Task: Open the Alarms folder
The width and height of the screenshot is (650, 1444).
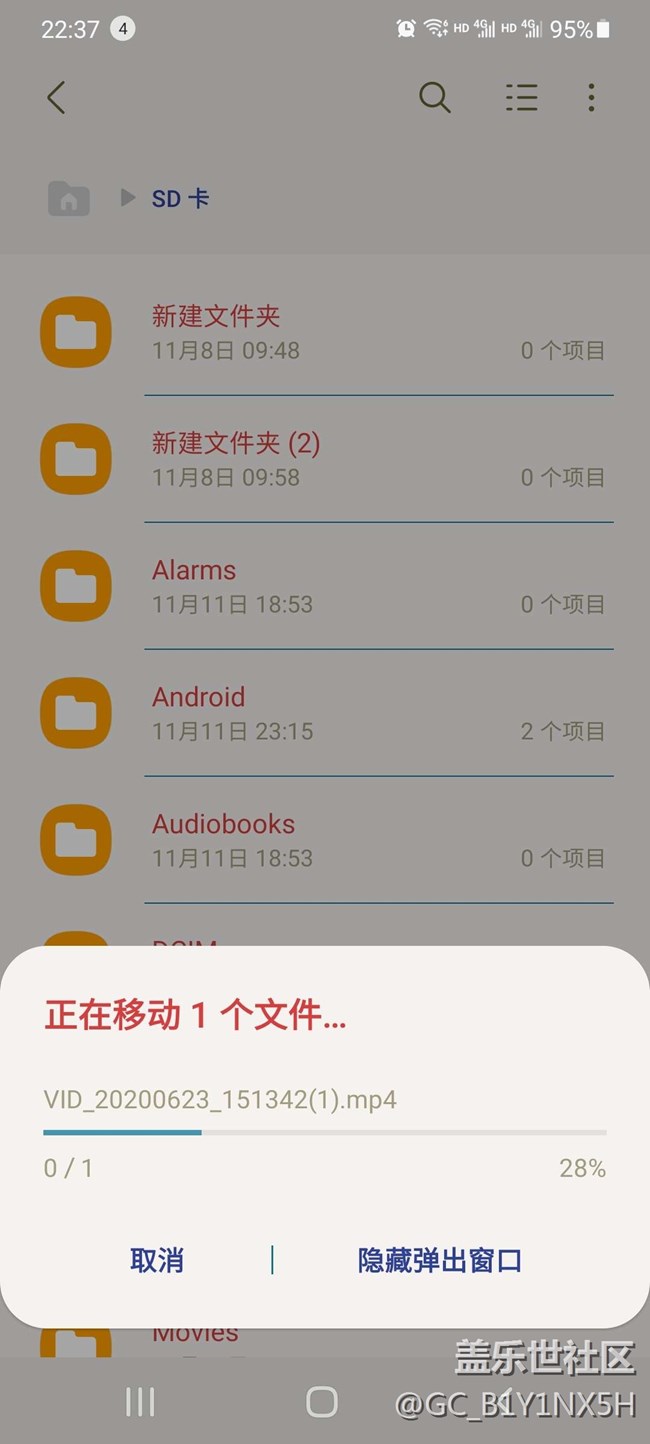Action: (x=325, y=586)
